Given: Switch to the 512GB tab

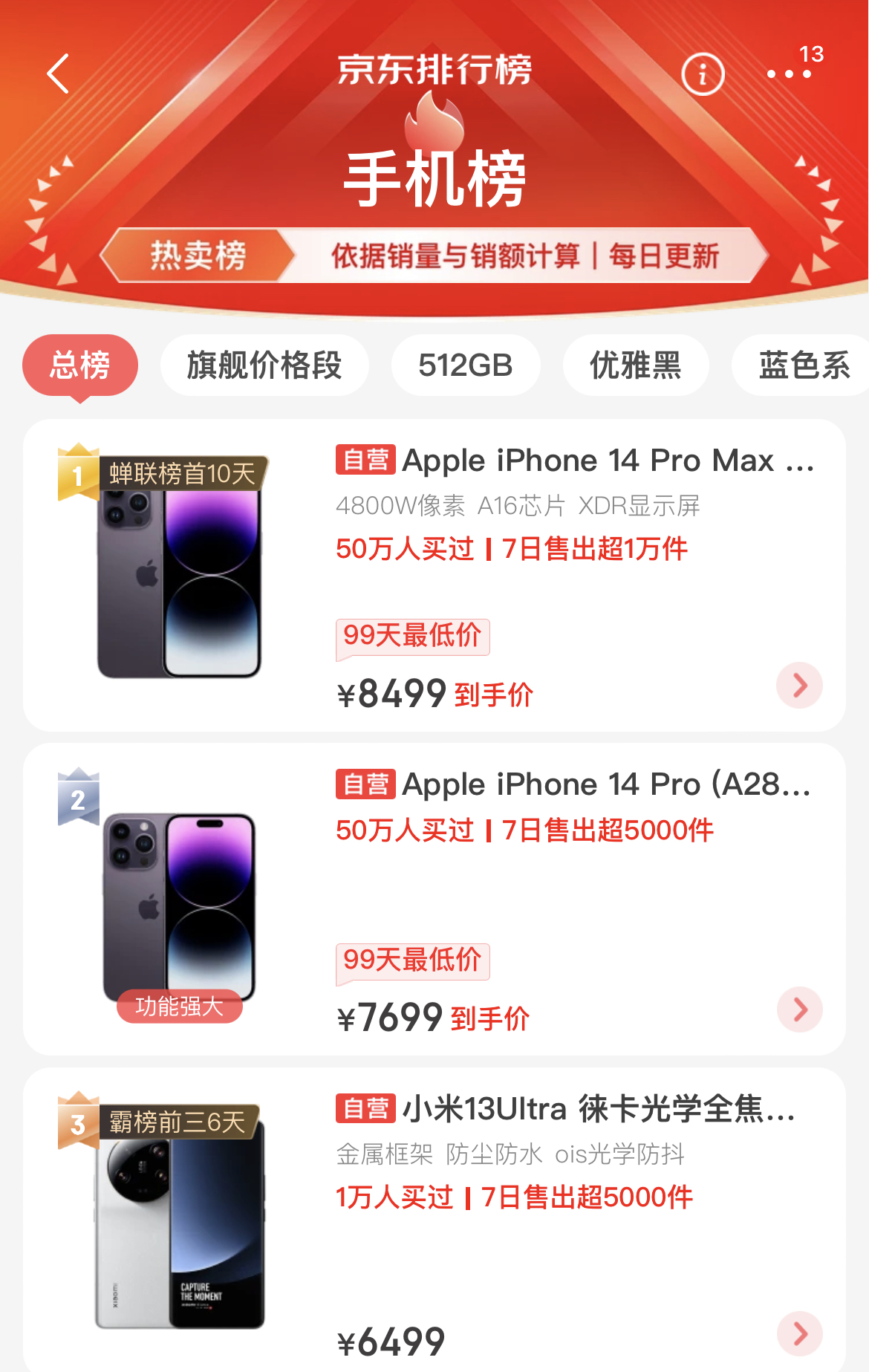Looking at the screenshot, I should 465,365.
